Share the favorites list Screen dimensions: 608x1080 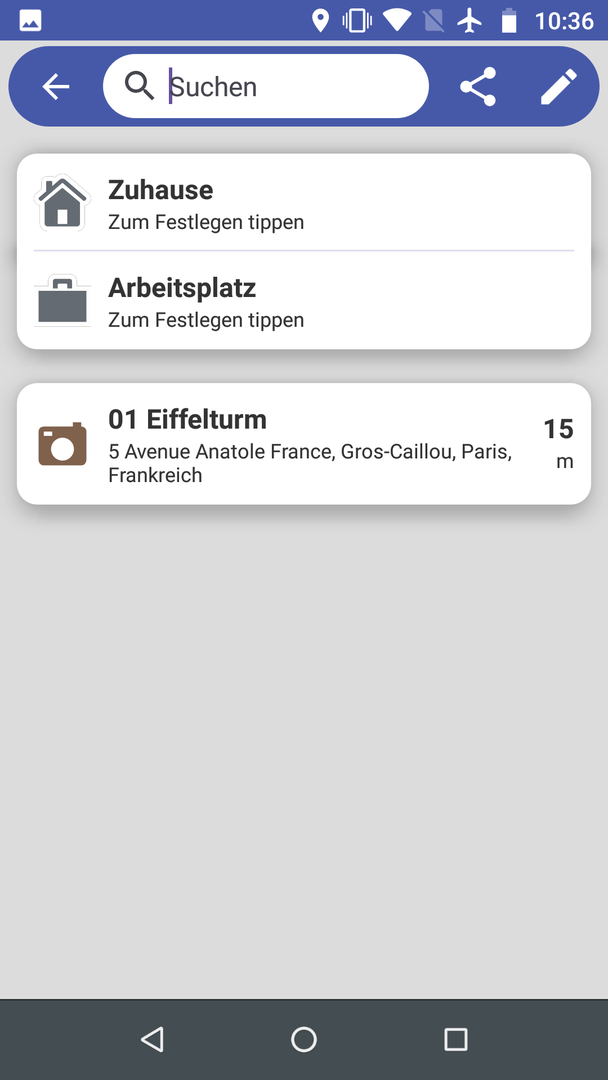pyautogui.click(x=478, y=87)
